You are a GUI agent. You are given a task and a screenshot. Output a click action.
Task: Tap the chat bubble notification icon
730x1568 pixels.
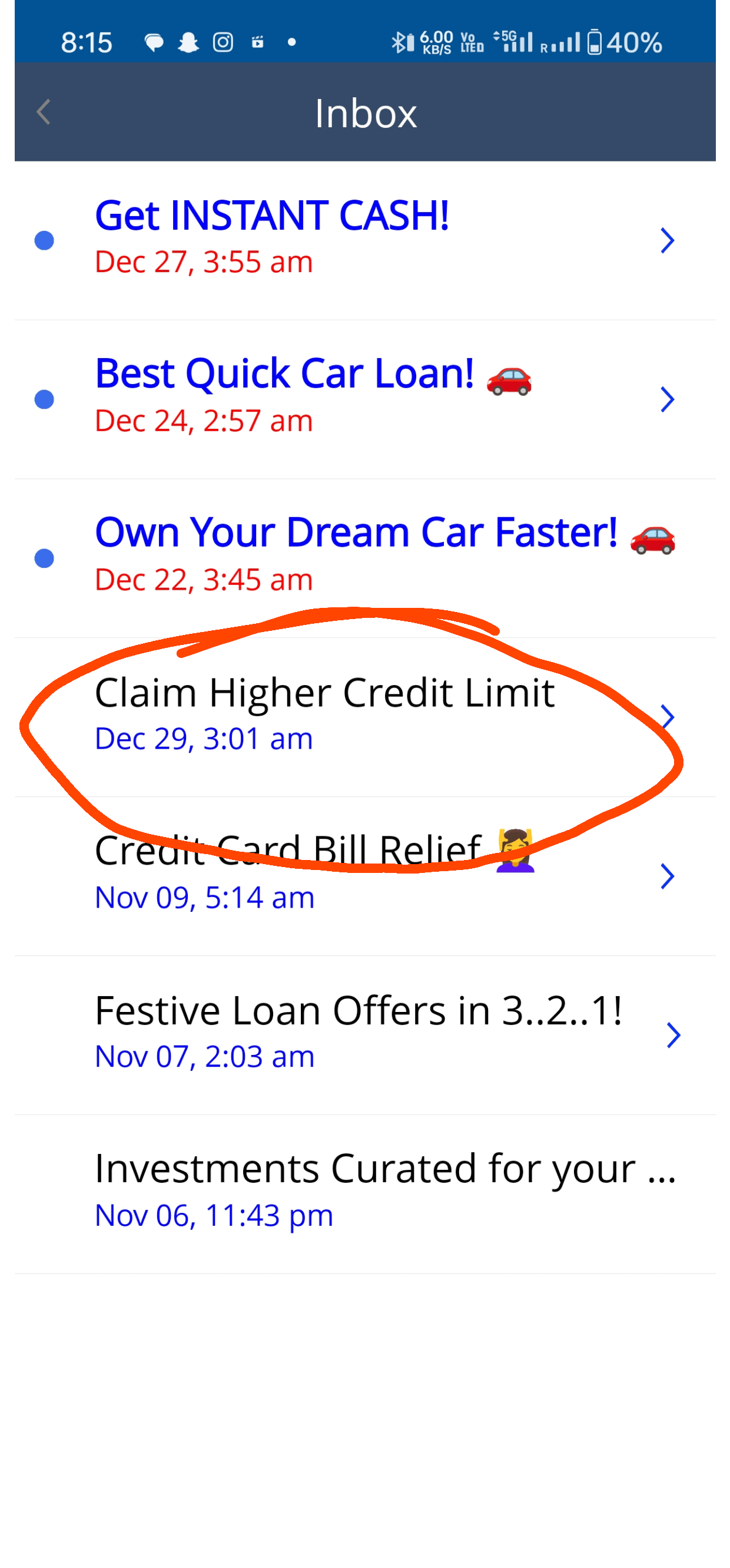(154, 42)
